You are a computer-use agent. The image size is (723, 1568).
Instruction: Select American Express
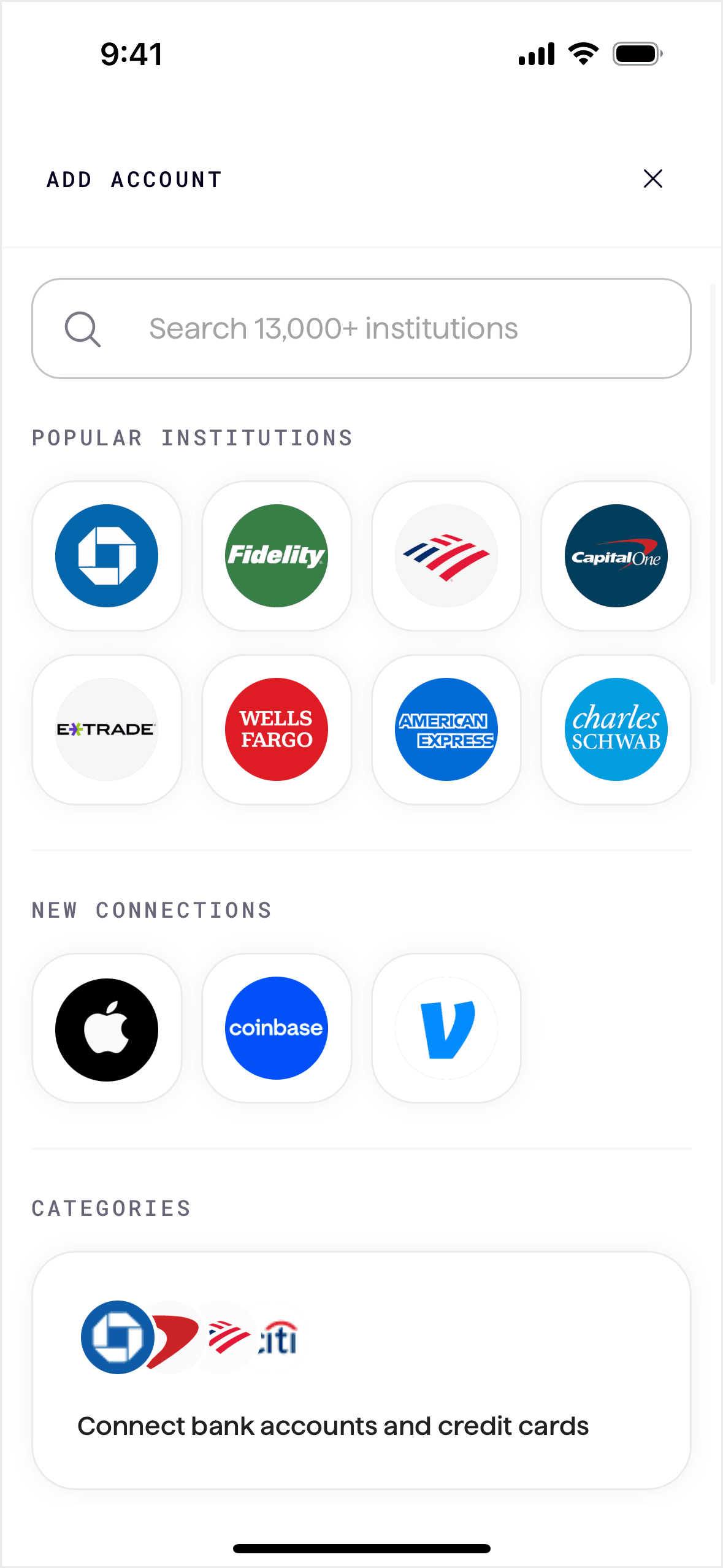(446, 729)
